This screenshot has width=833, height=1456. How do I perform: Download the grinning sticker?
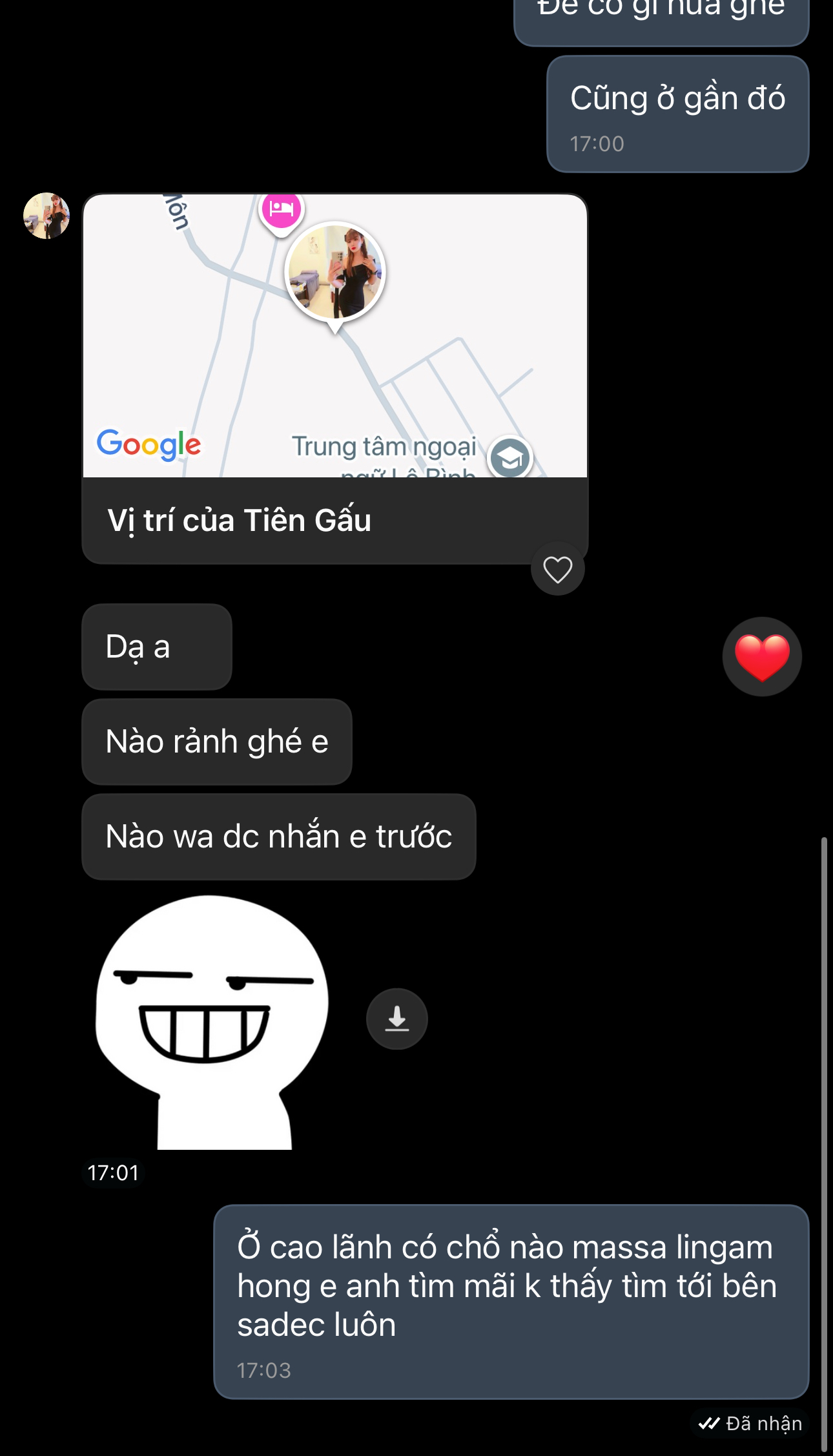pos(396,1019)
